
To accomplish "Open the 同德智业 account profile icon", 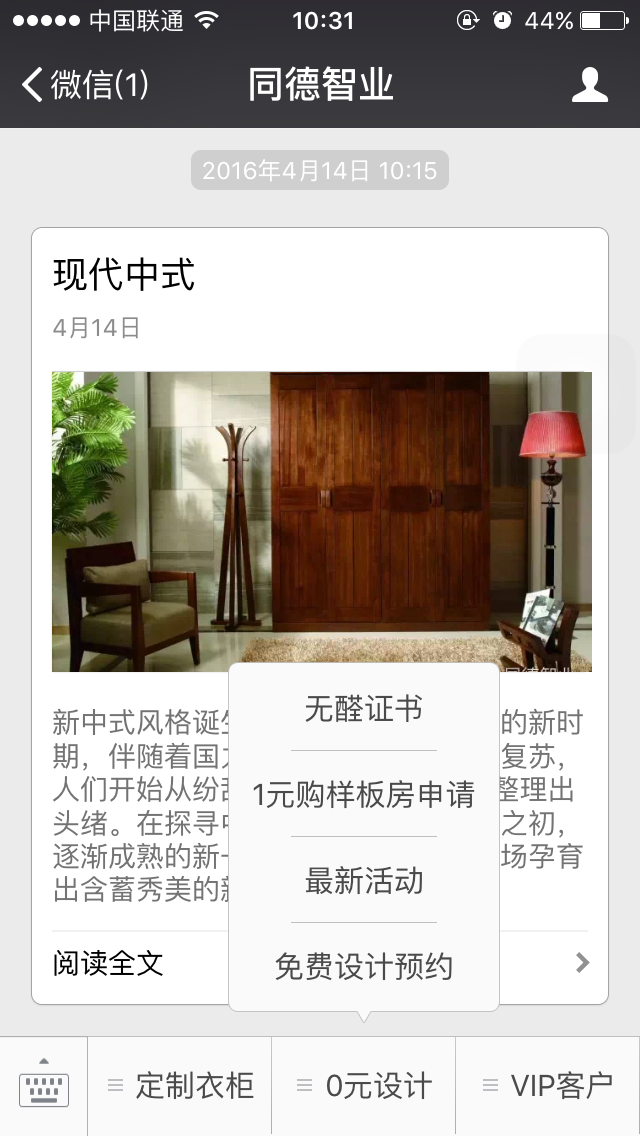I will (x=589, y=85).
